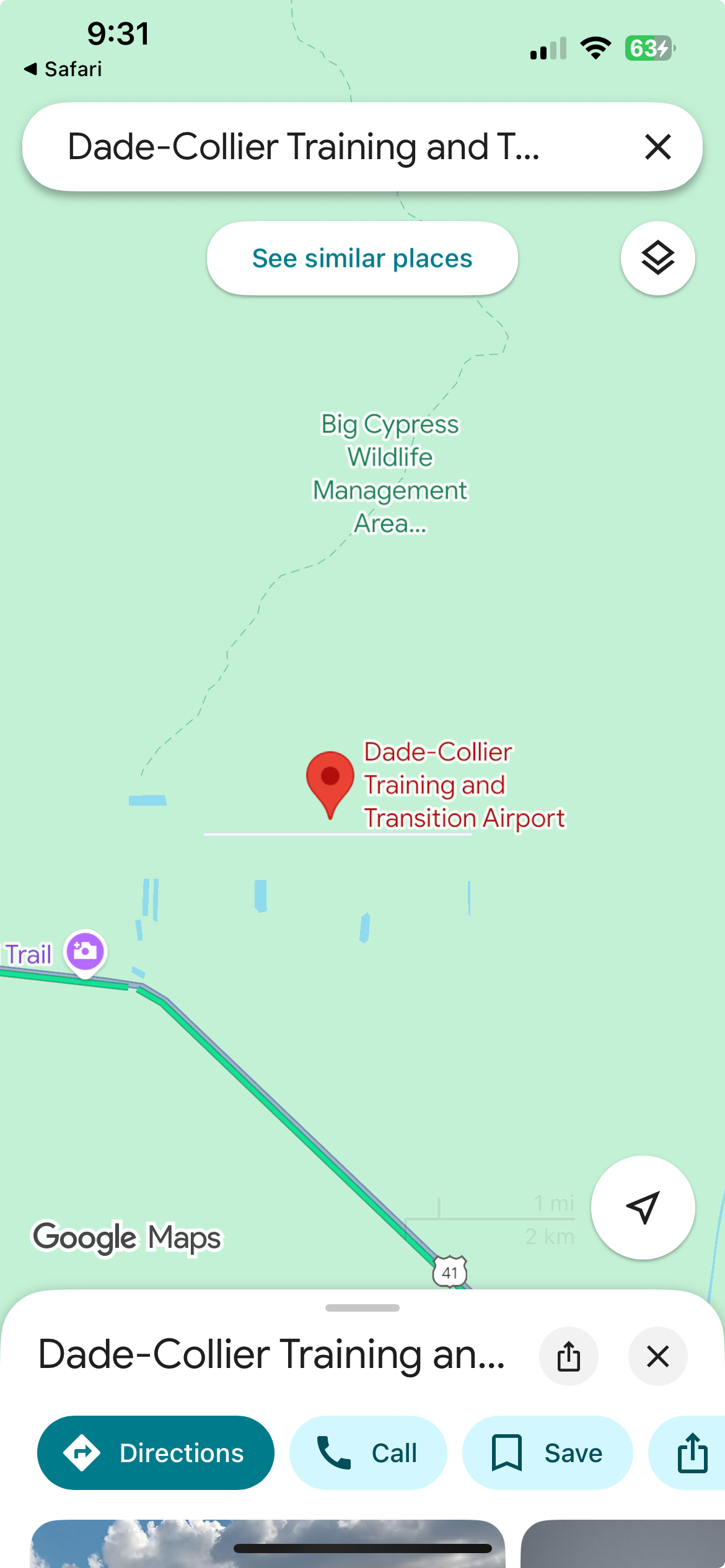Center map on my location

[643, 1207]
